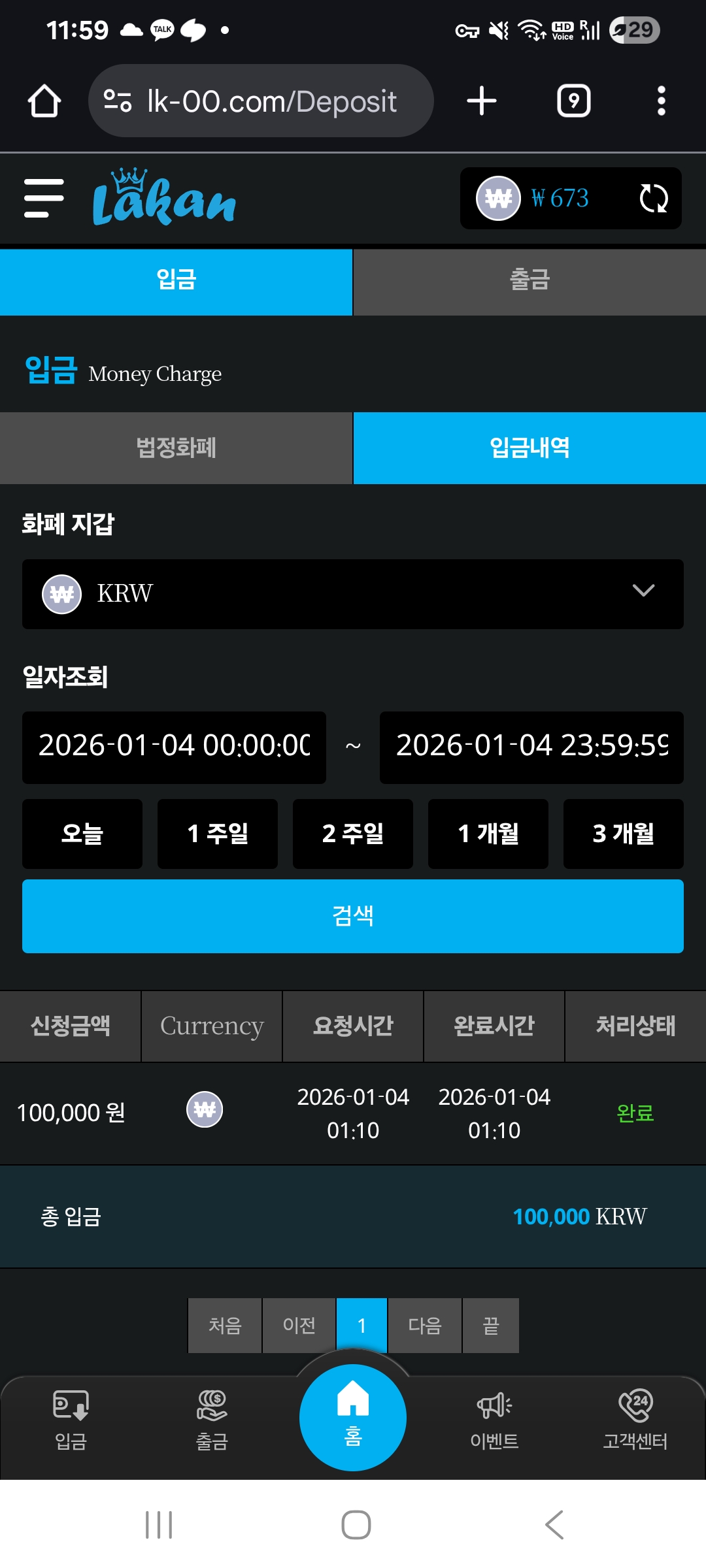Go to 홈 via center button
Screen dimensions: 706x1568
[x=353, y=1417]
